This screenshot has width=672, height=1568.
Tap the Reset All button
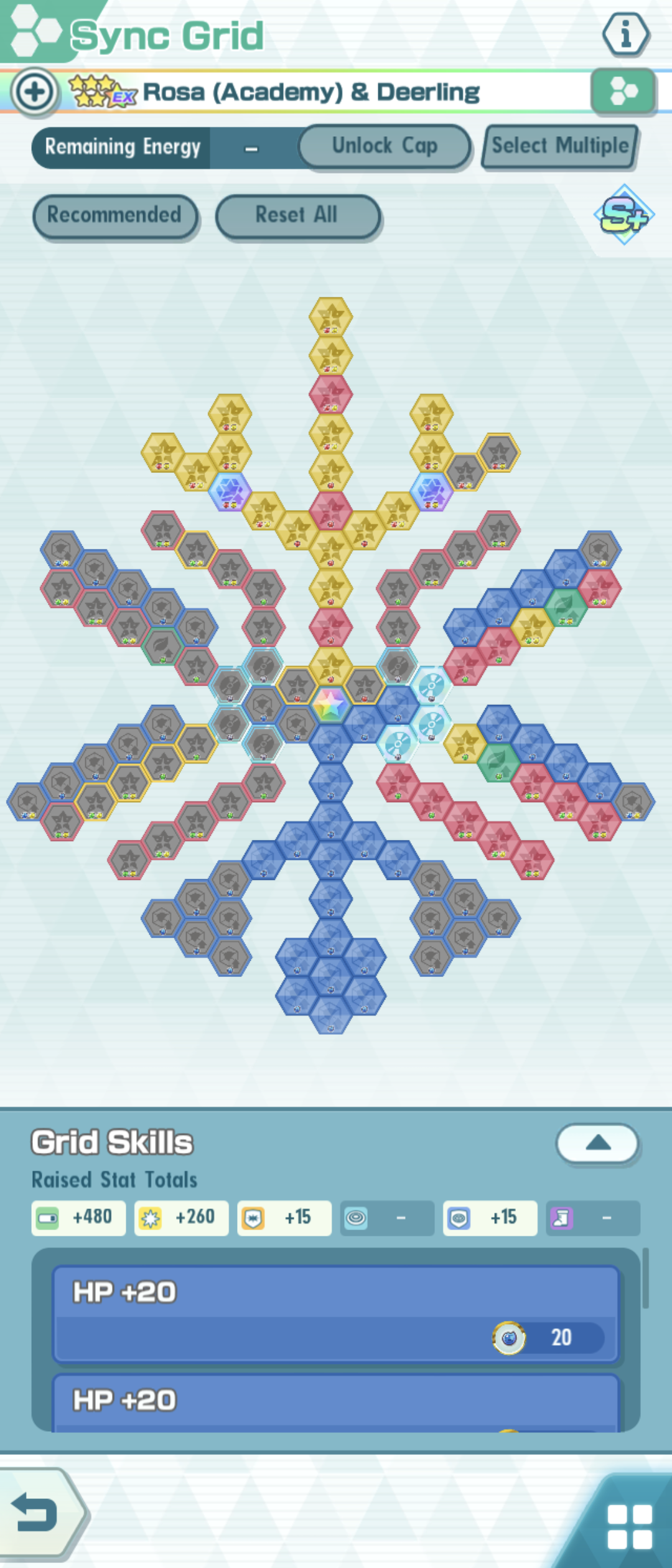coord(297,215)
